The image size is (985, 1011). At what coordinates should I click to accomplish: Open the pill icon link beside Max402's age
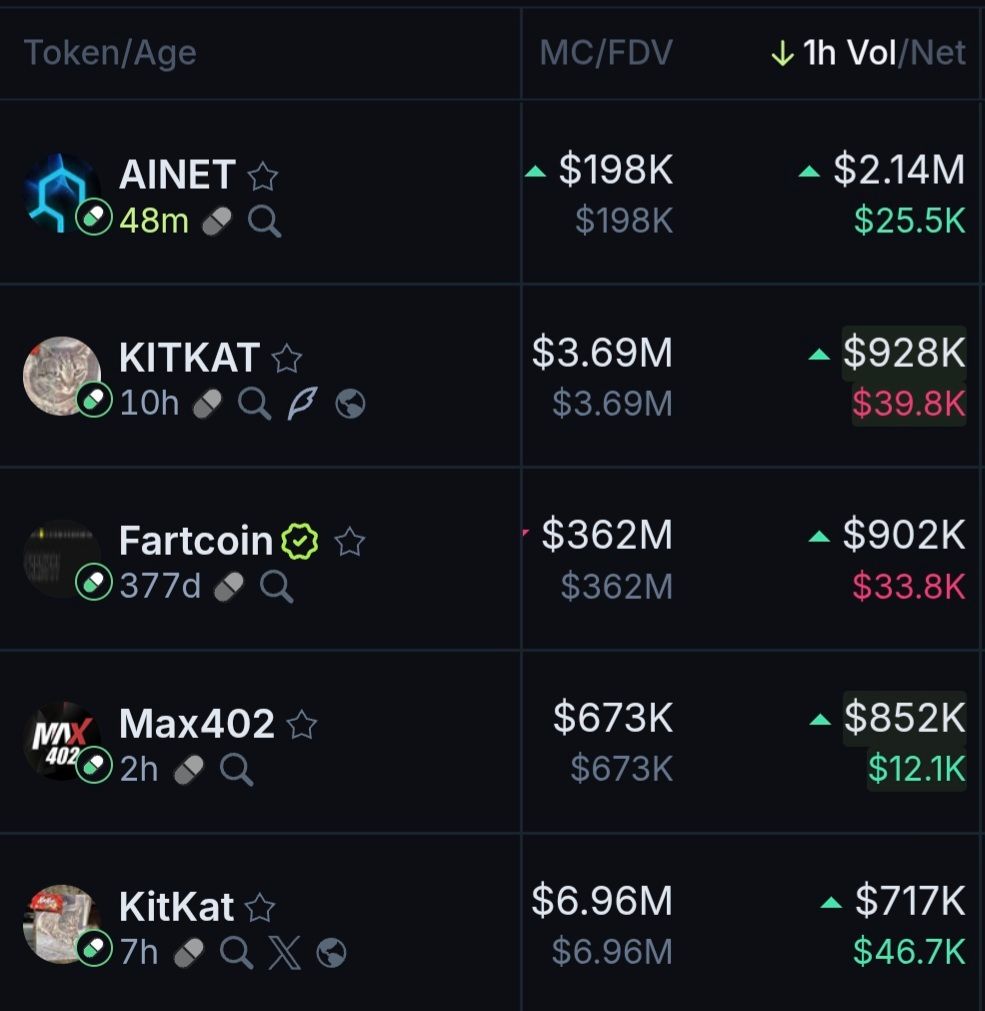(x=188, y=770)
